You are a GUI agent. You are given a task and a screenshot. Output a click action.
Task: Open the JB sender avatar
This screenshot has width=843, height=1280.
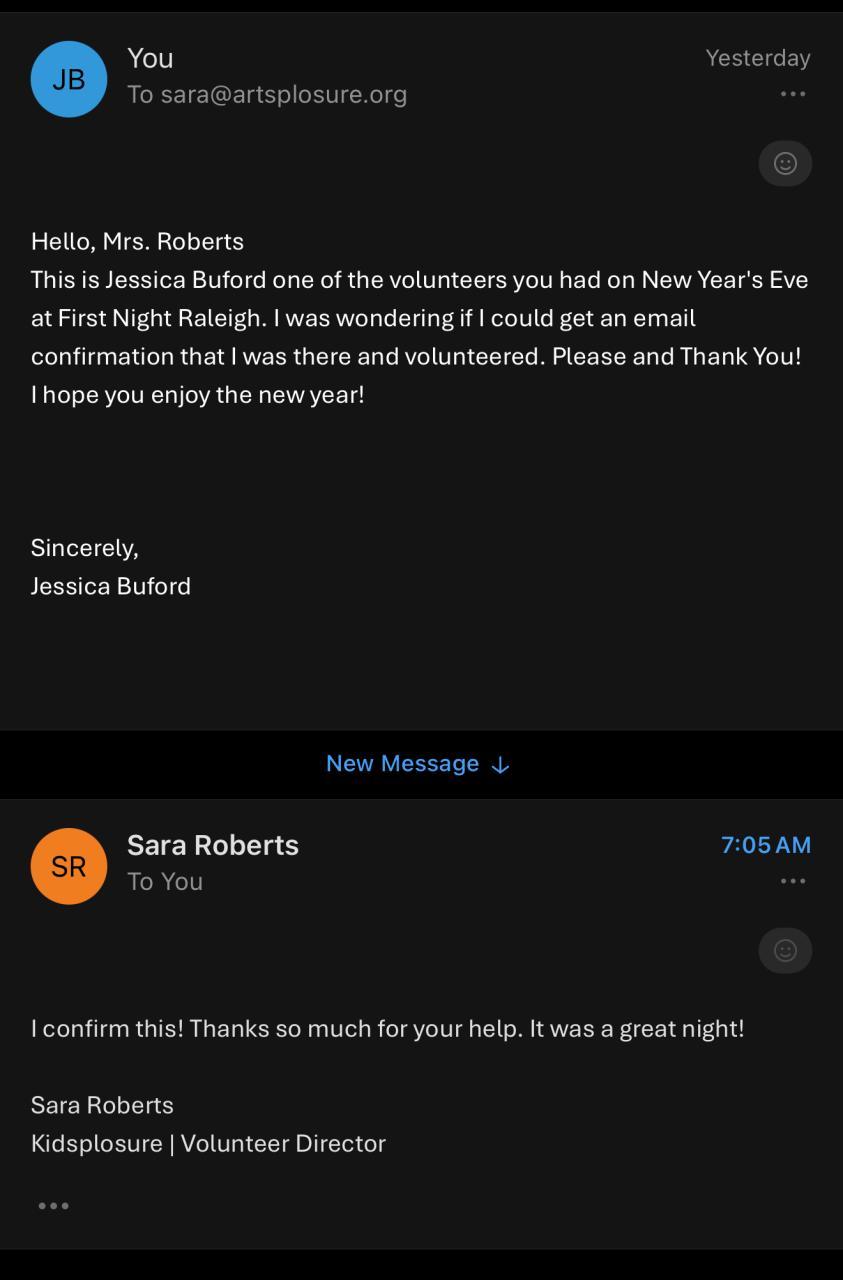point(69,79)
